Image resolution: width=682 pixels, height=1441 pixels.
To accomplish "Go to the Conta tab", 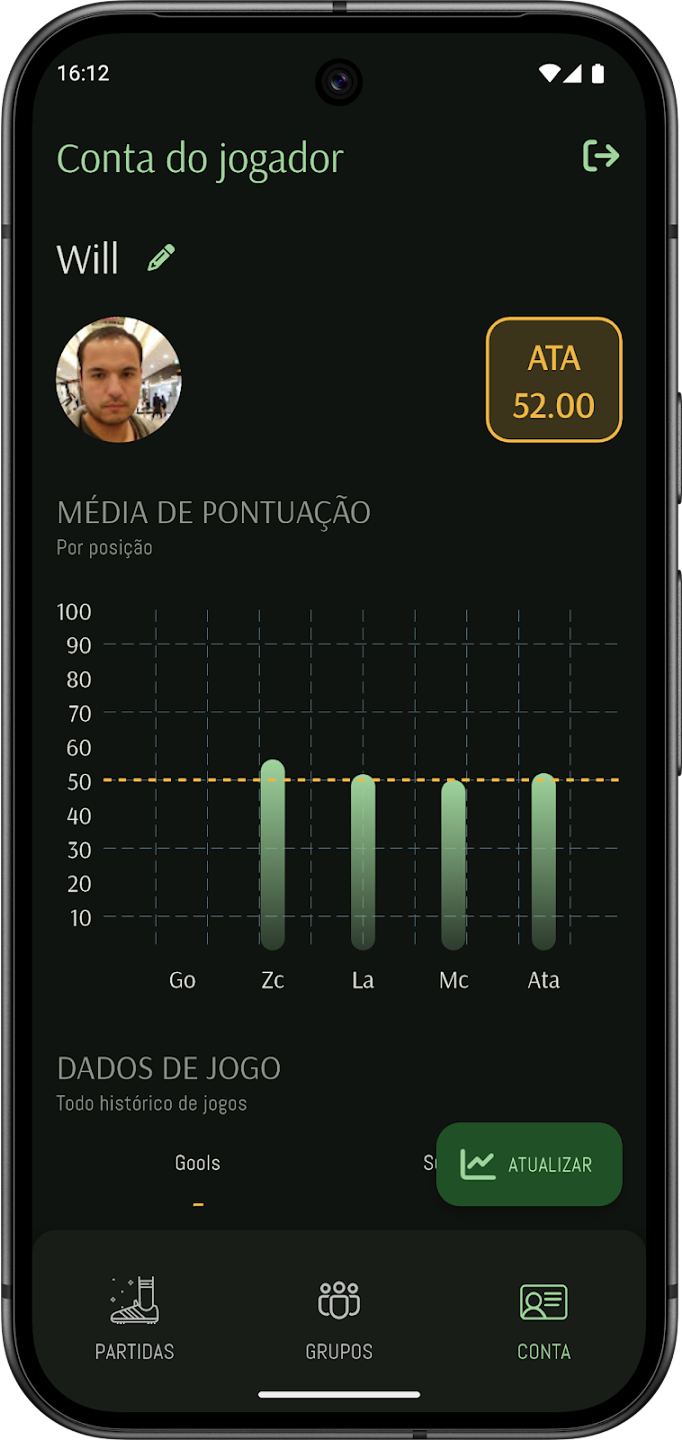I will (x=543, y=1318).
